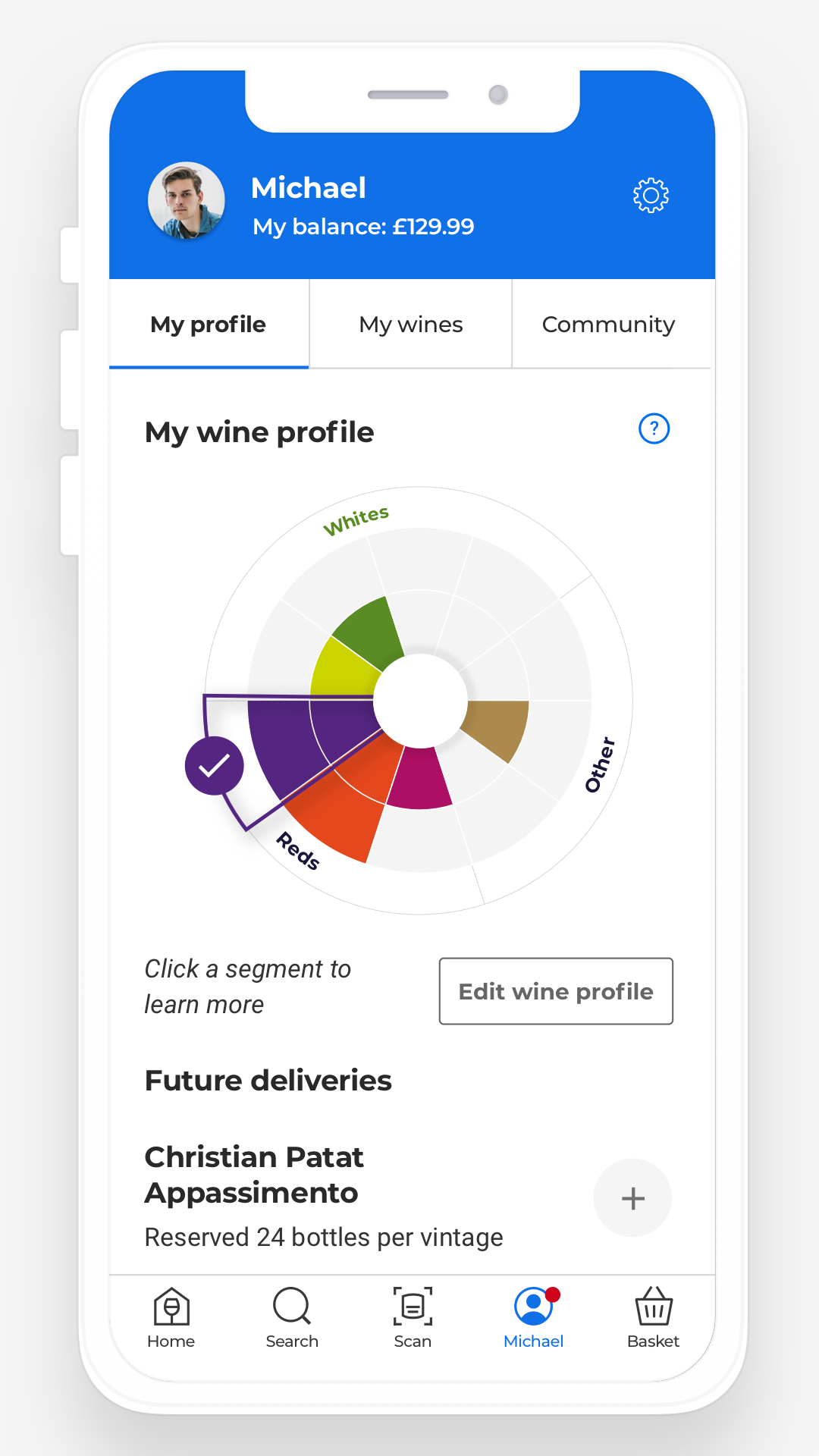
Task: Open the Basket tab
Action: point(653,1318)
